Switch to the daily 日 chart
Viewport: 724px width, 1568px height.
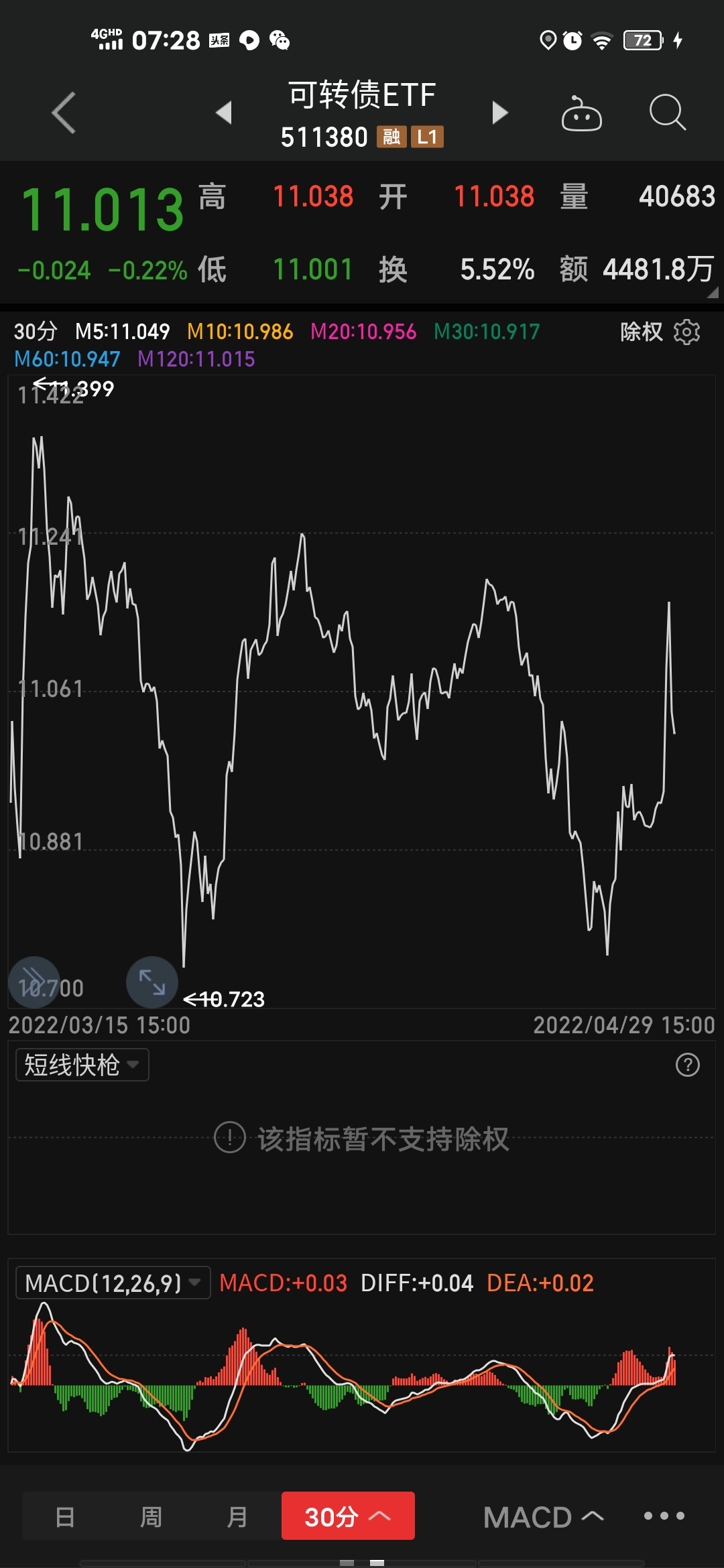point(65,1516)
